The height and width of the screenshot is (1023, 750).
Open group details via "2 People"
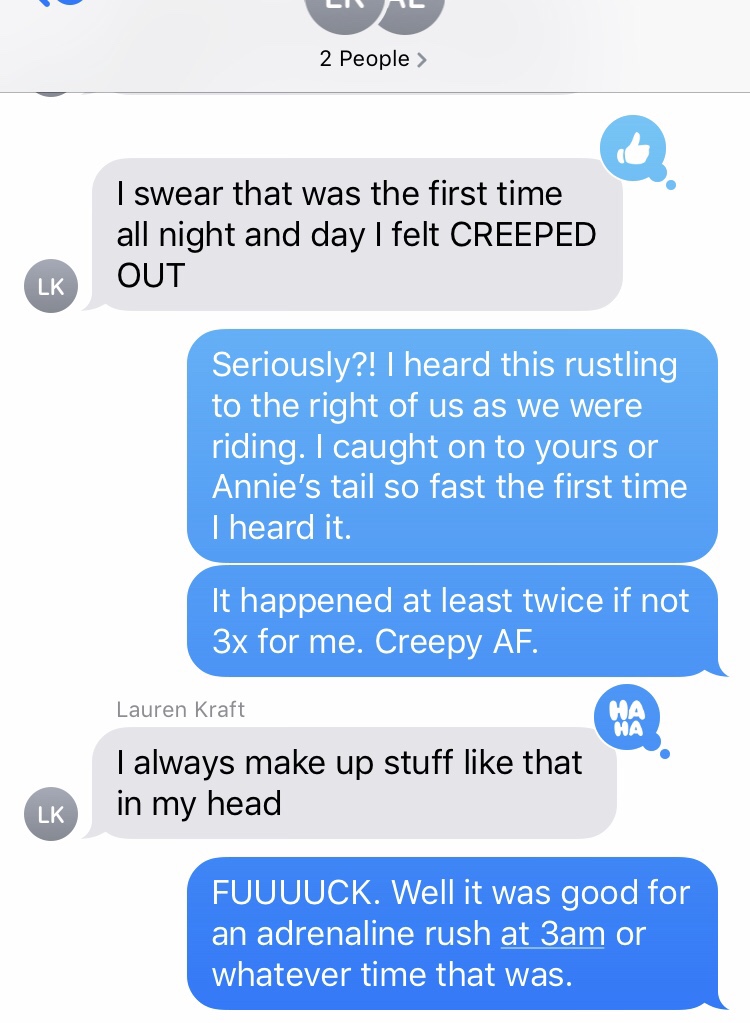[x=373, y=59]
